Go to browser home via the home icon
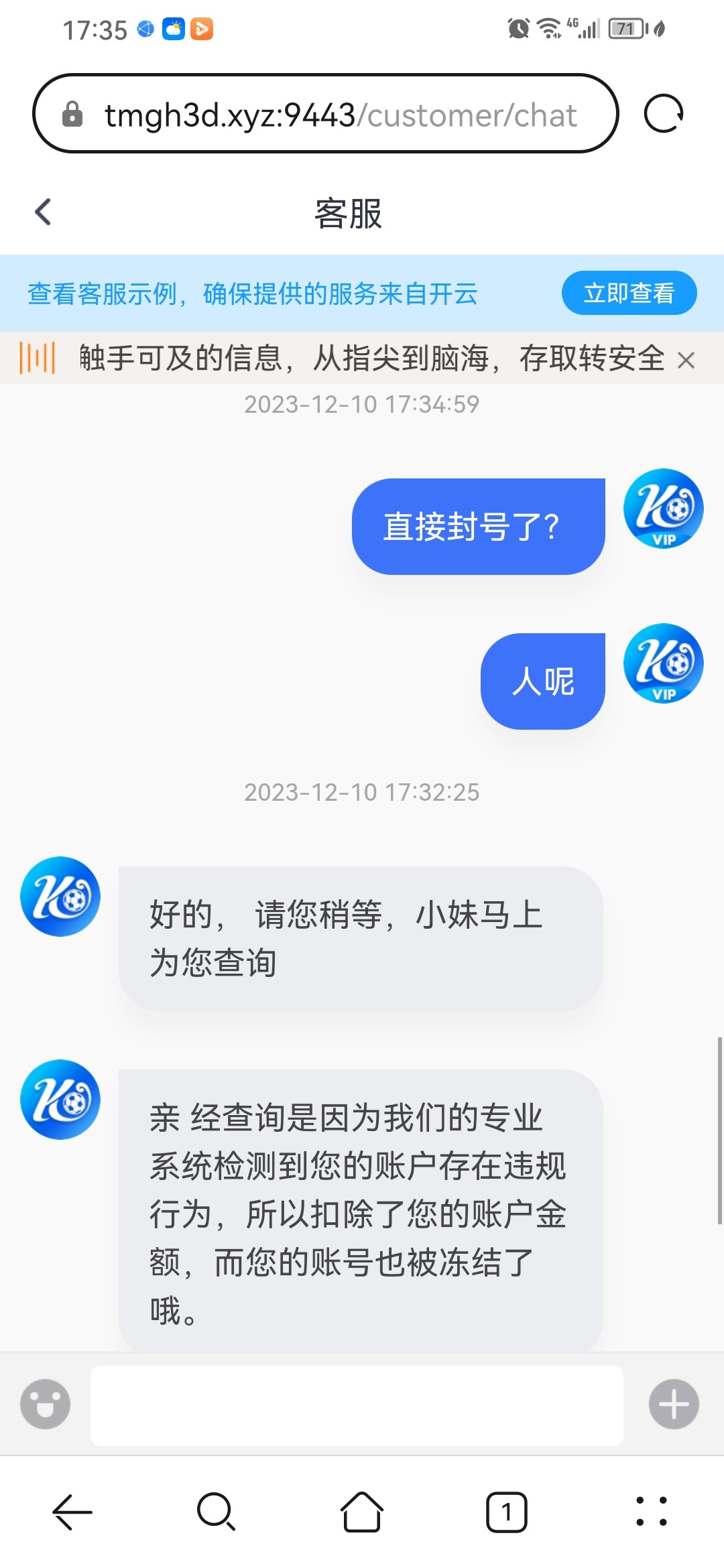The height and width of the screenshot is (1568, 724). click(x=362, y=1512)
